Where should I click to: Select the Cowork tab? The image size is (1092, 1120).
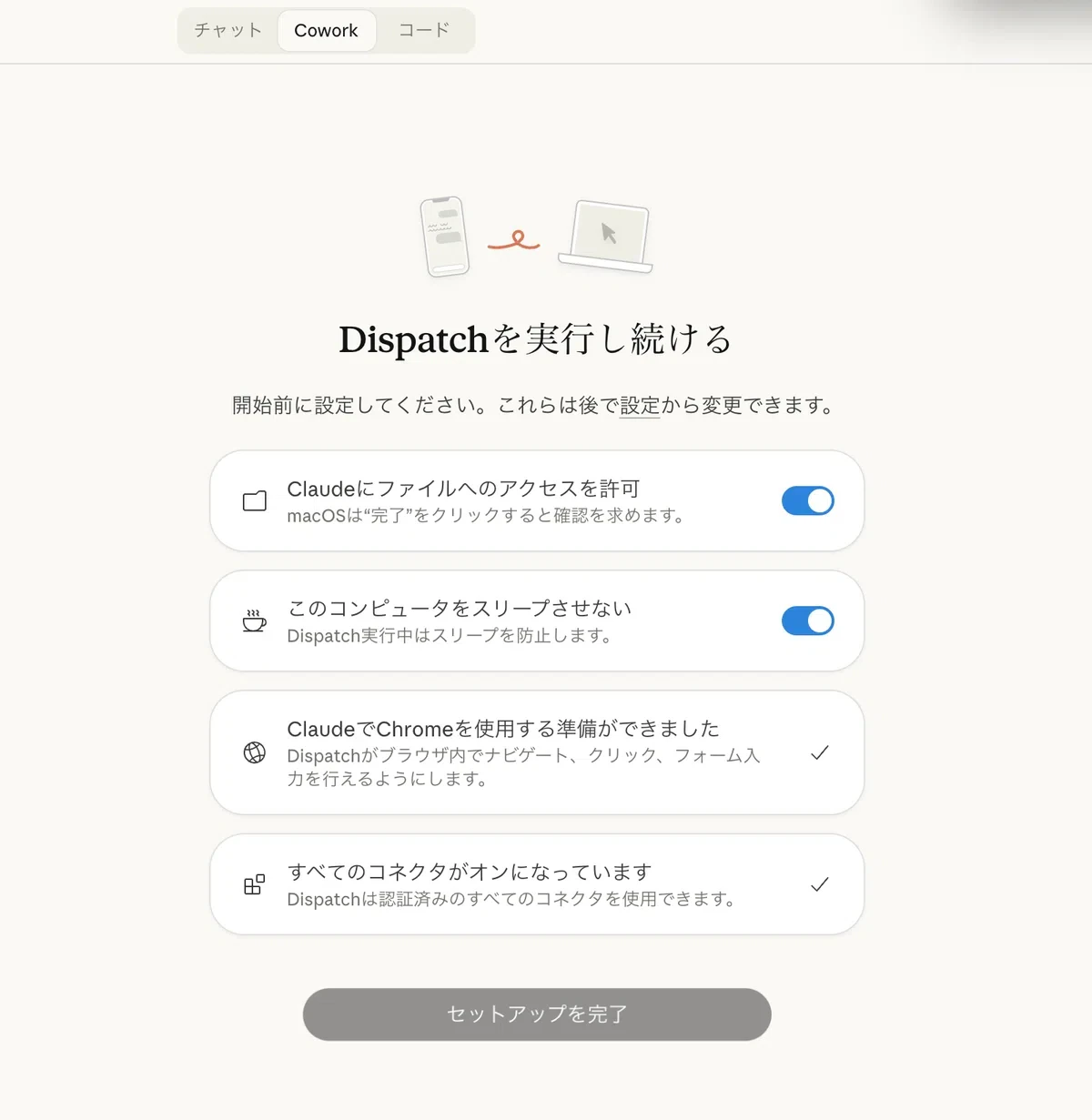click(x=326, y=30)
